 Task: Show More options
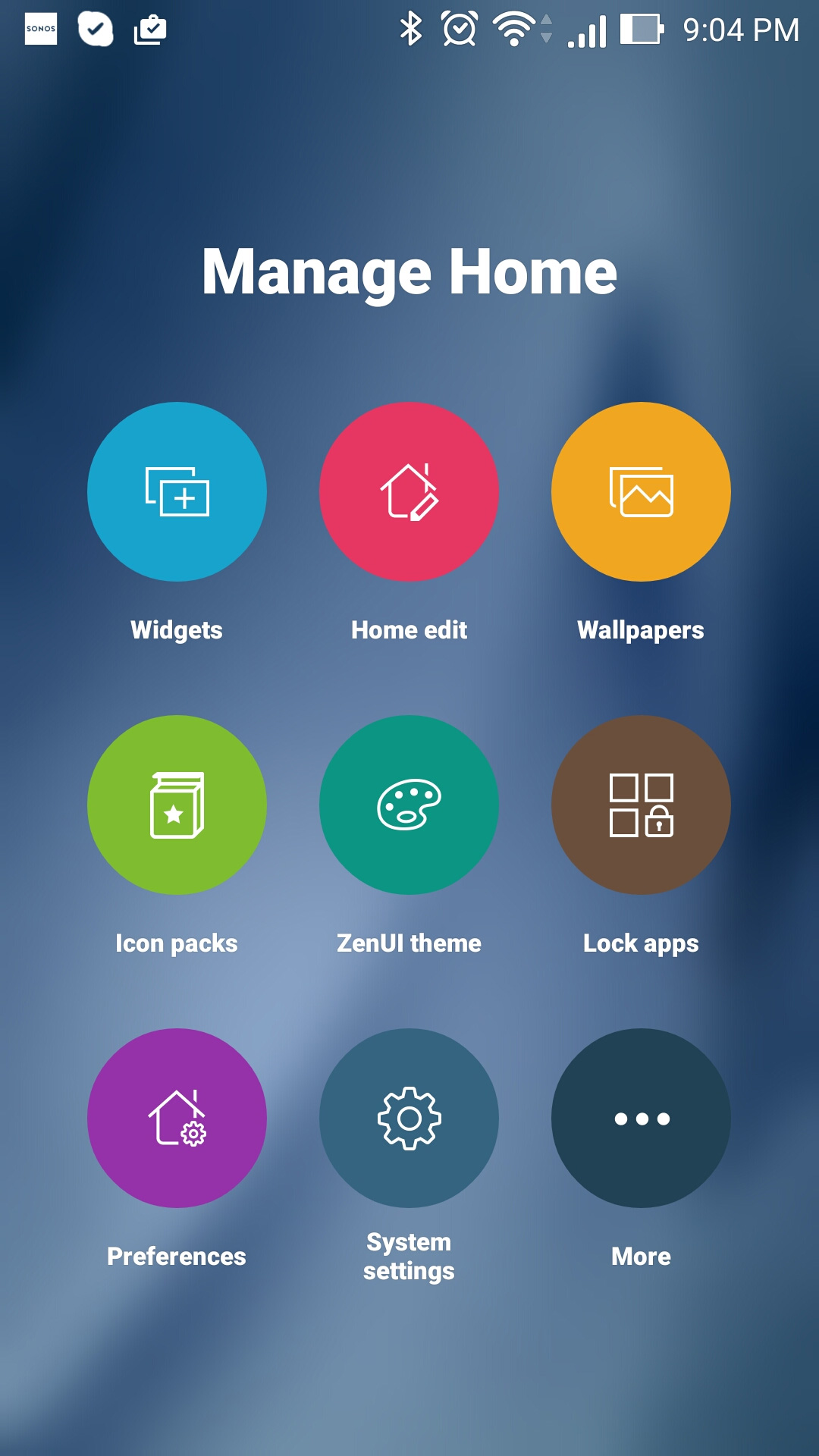point(641,1119)
